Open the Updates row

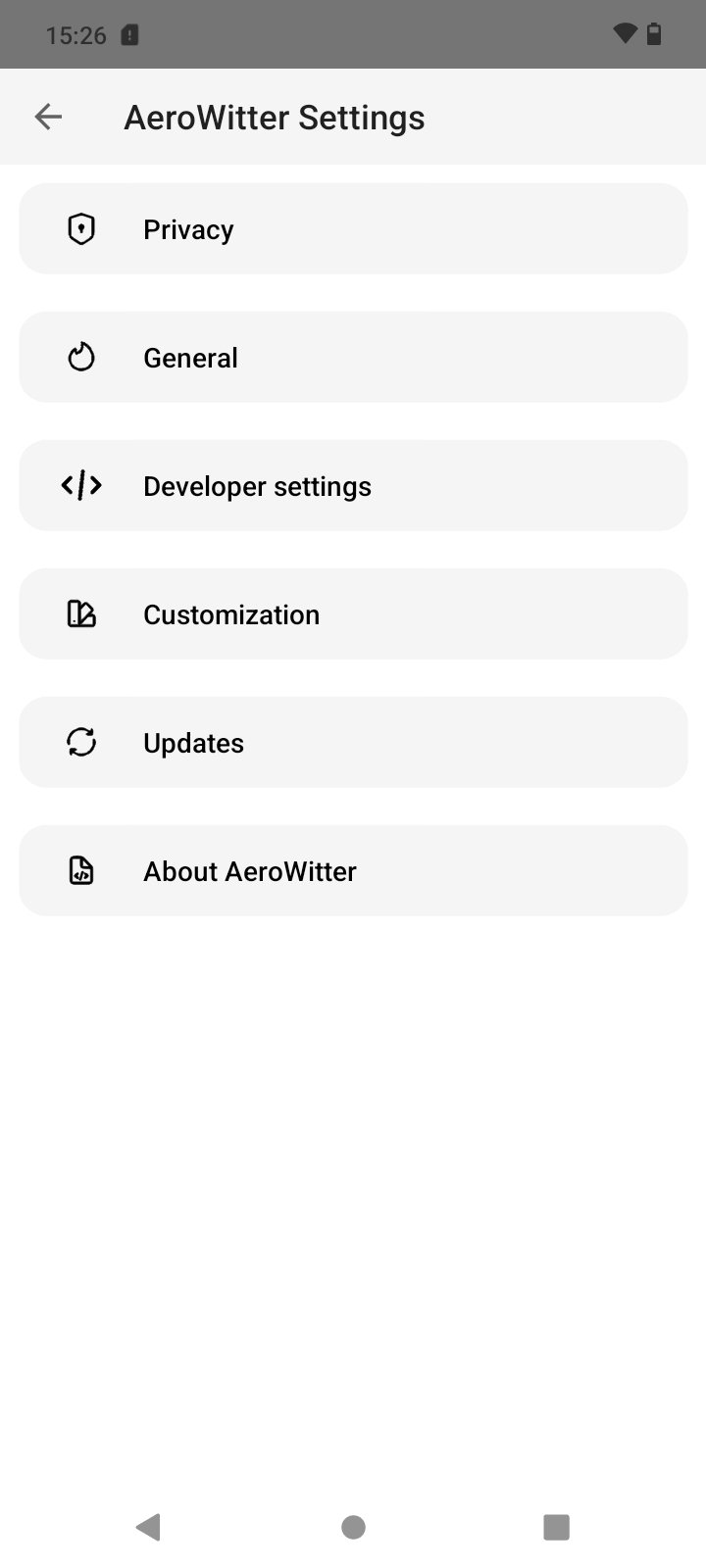pyautogui.click(x=353, y=743)
